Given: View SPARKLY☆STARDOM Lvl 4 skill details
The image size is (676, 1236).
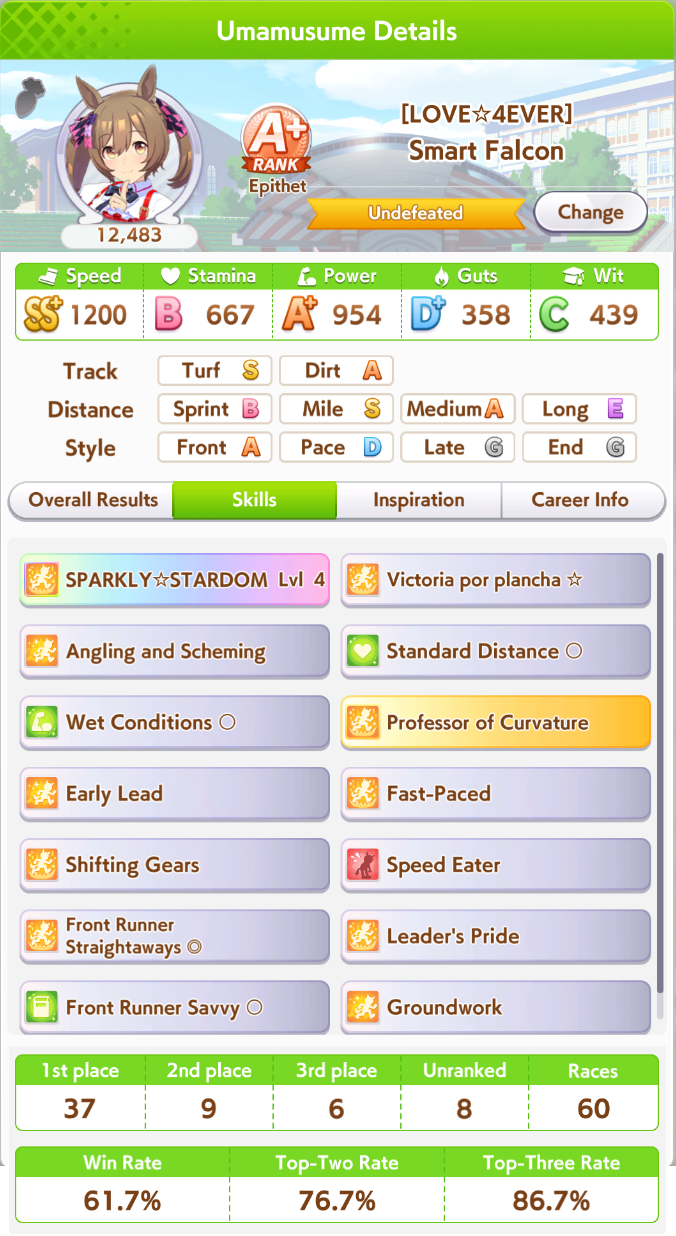Looking at the screenshot, I should tap(175, 580).
